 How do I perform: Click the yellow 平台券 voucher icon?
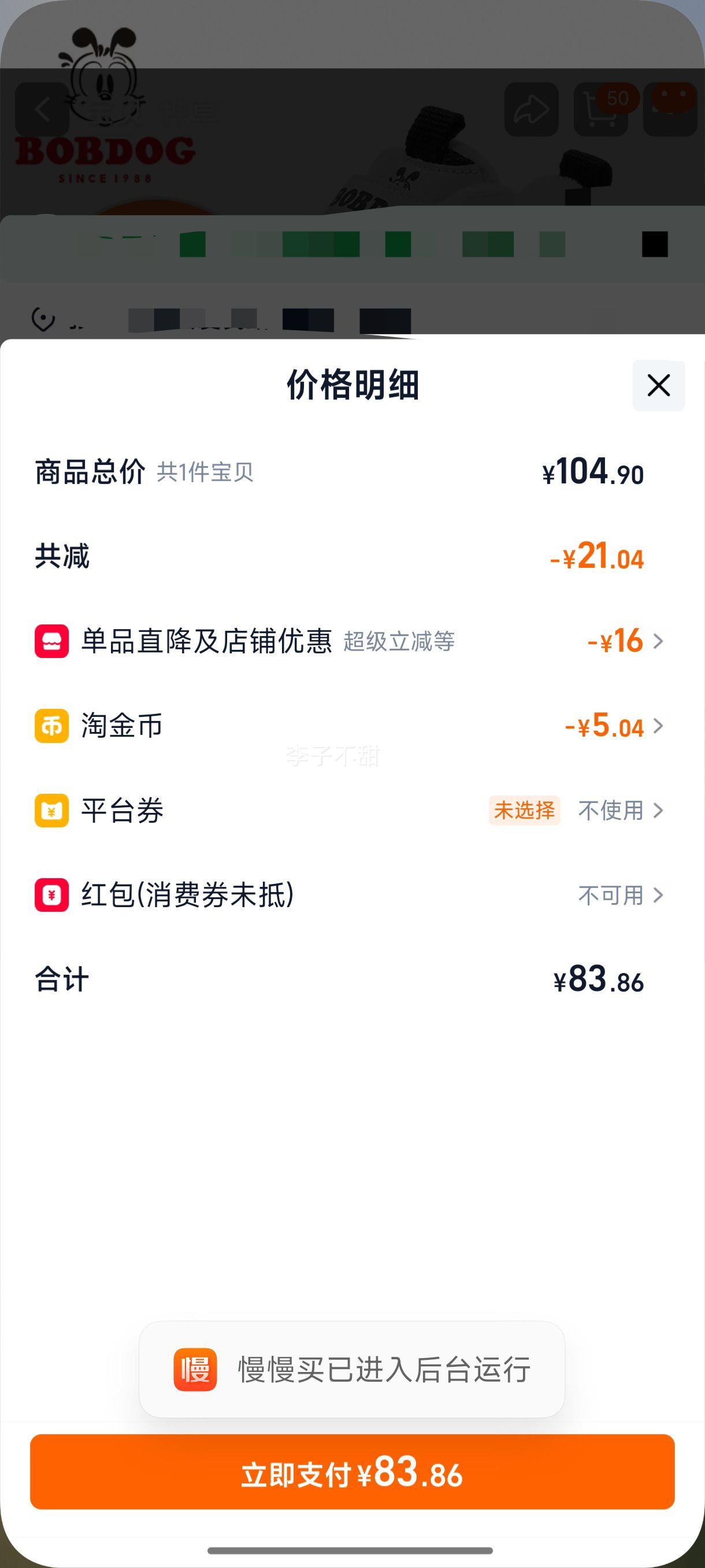coord(51,811)
